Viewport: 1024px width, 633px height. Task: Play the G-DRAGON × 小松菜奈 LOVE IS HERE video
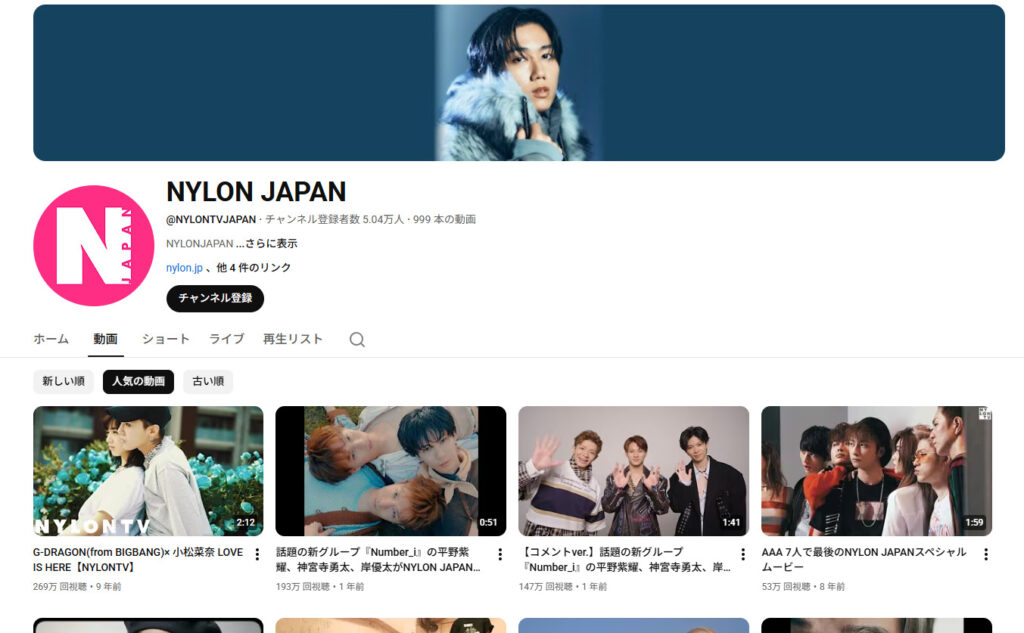tap(148, 471)
